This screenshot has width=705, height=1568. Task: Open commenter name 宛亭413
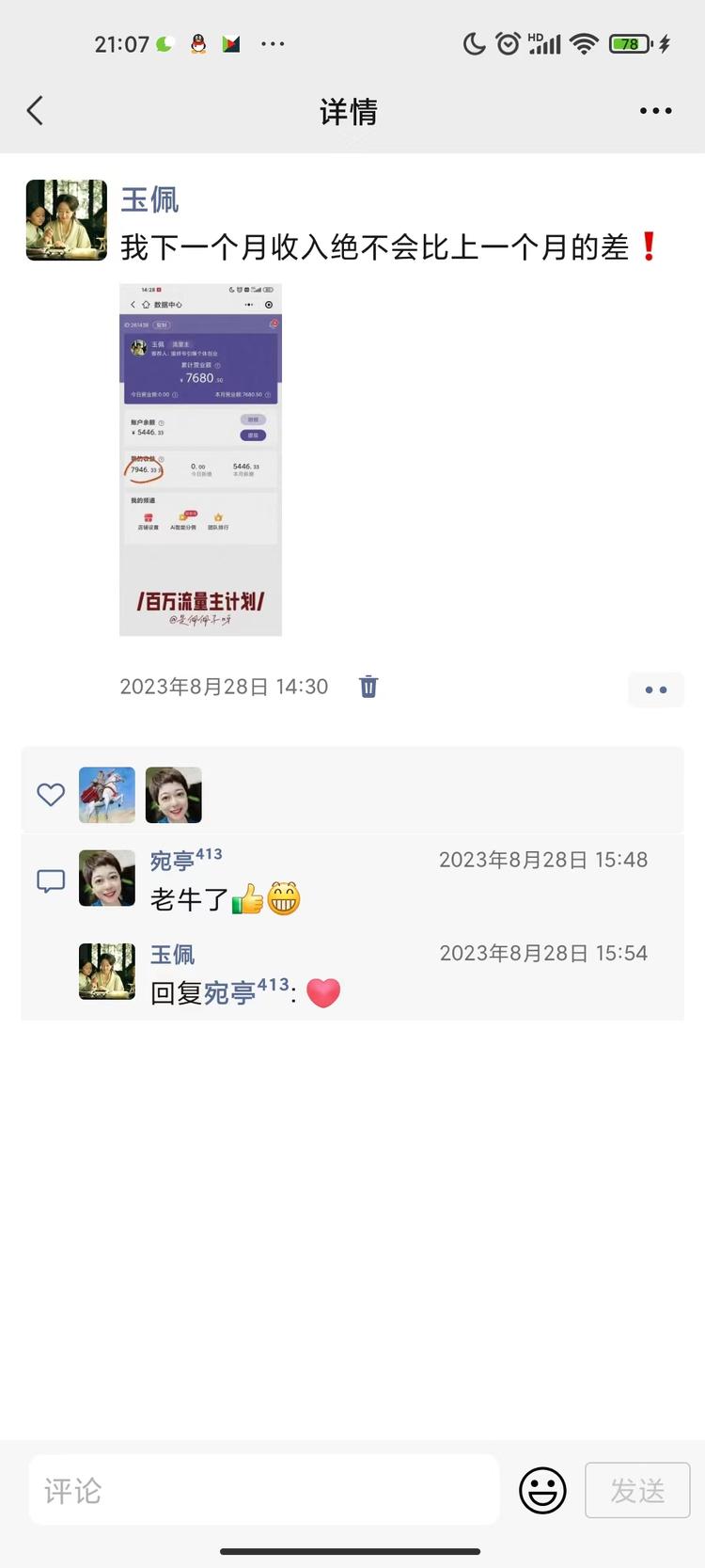pos(186,859)
